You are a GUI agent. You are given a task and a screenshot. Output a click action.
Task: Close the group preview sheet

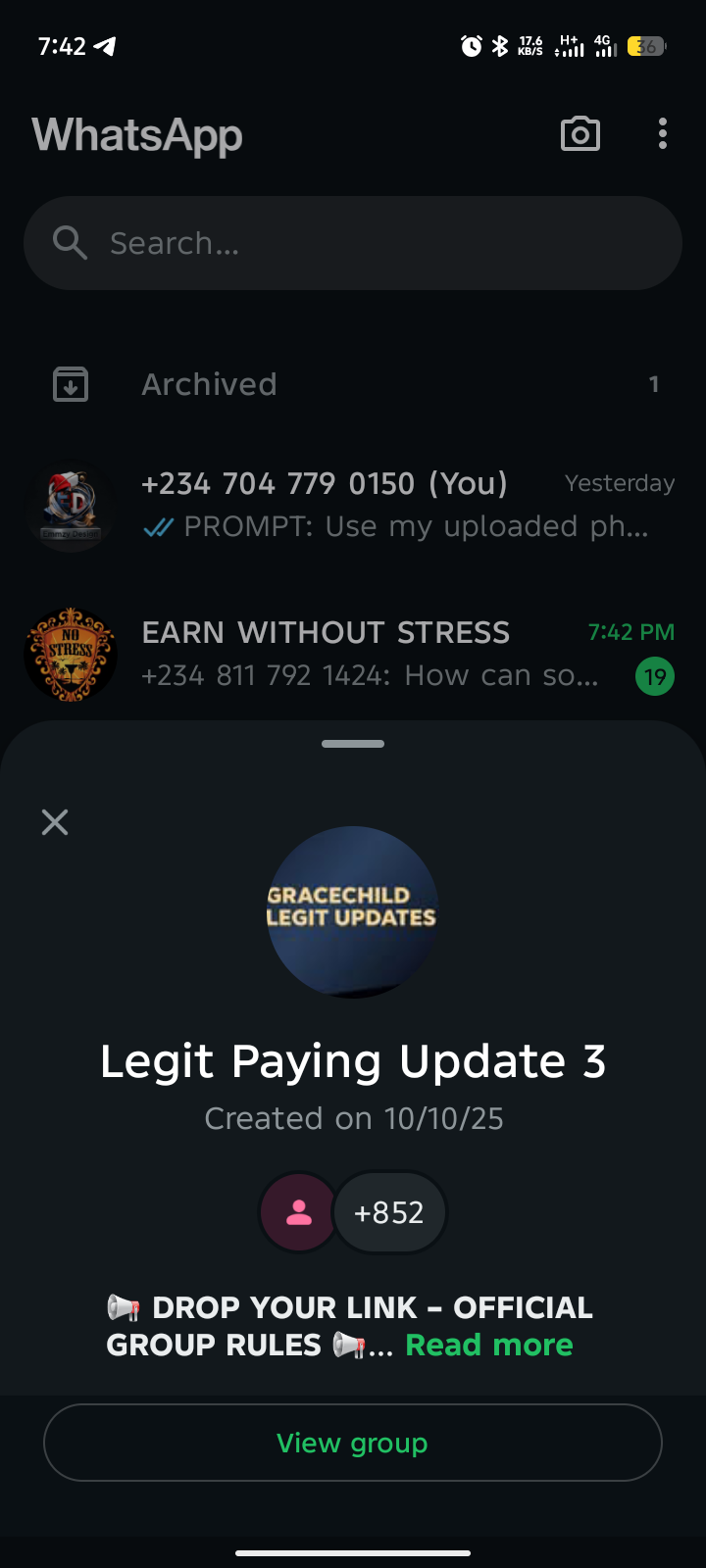coord(55,822)
